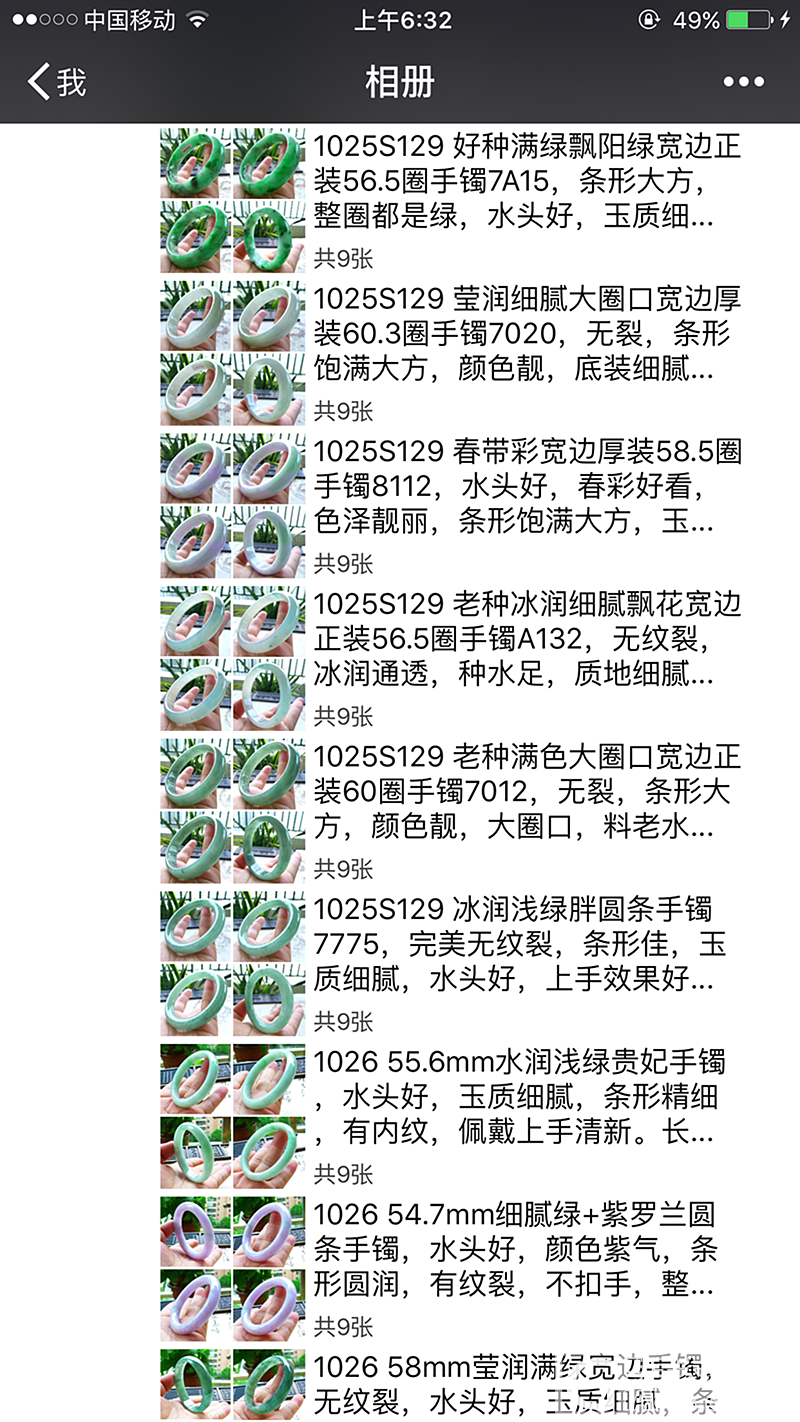View the 莹润细腻大圈口 60.3圈手镯 post

[x=527, y=334]
